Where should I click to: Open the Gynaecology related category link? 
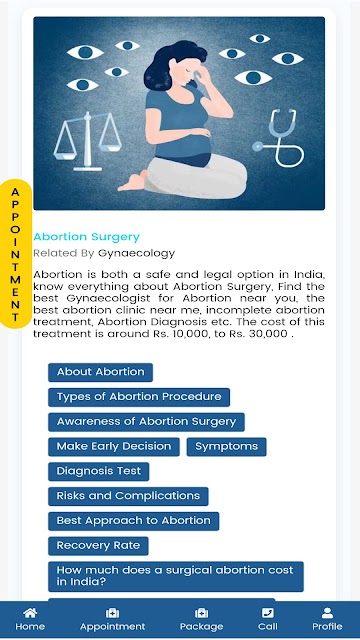(x=136, y=253)
